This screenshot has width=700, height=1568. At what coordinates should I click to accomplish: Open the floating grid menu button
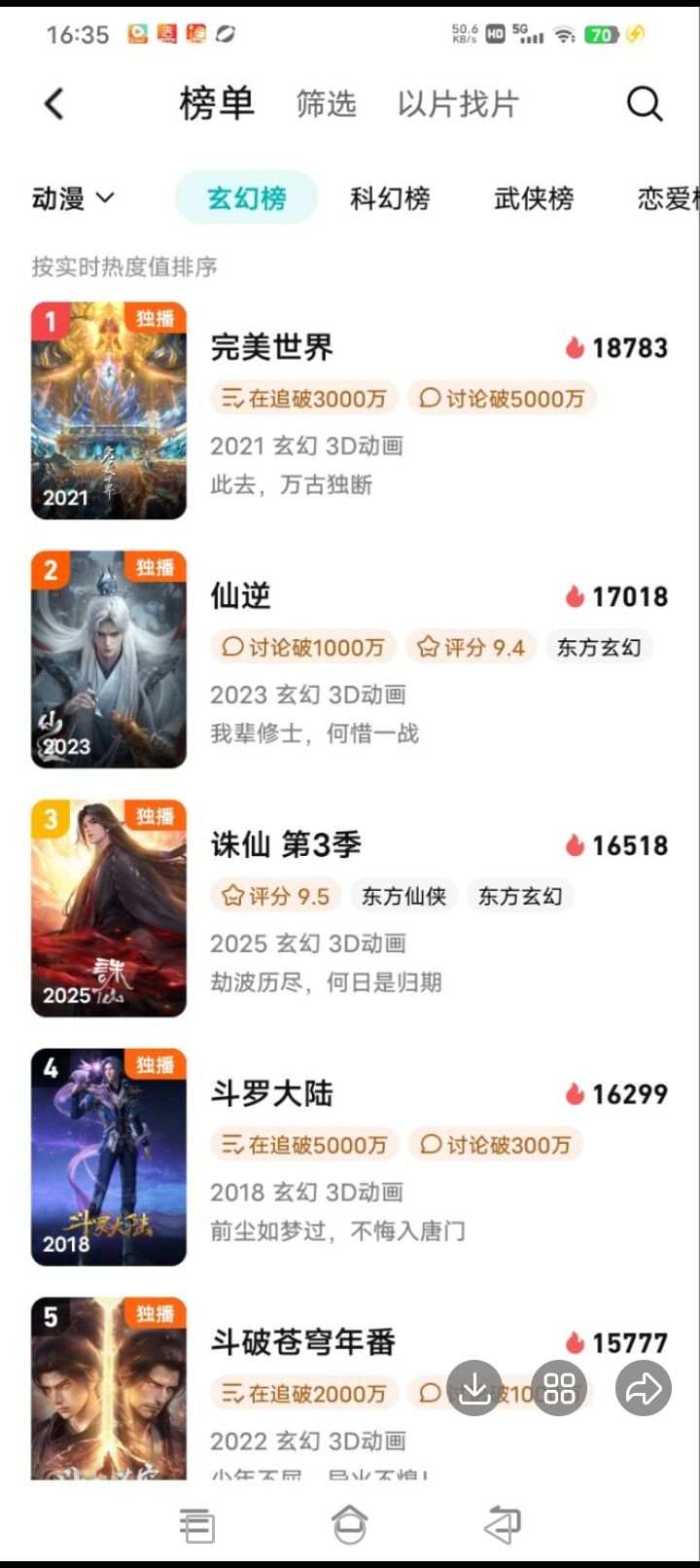pyautogui.click(x=559, y=1388)
